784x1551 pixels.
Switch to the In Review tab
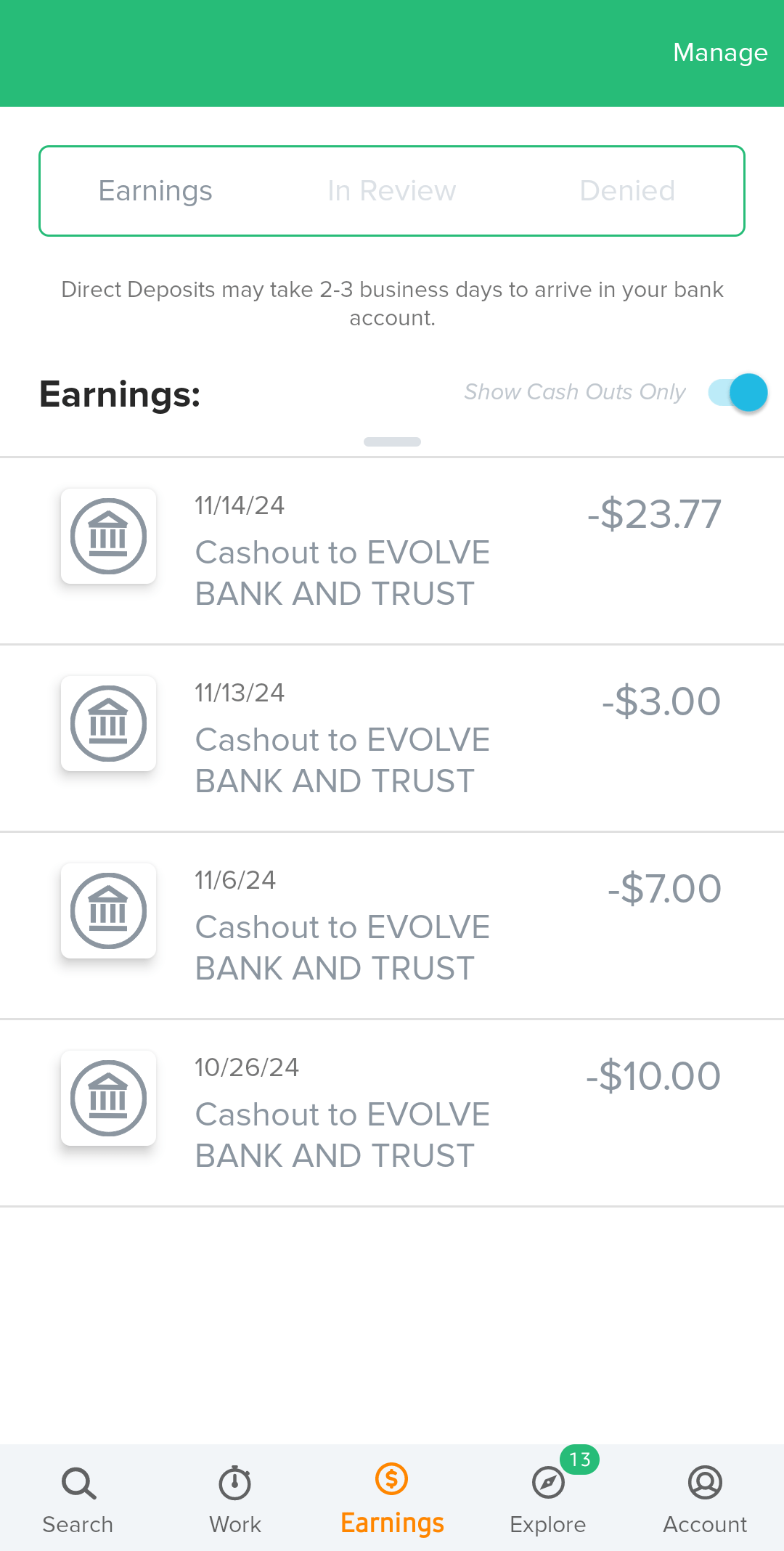tap(391, 191)
